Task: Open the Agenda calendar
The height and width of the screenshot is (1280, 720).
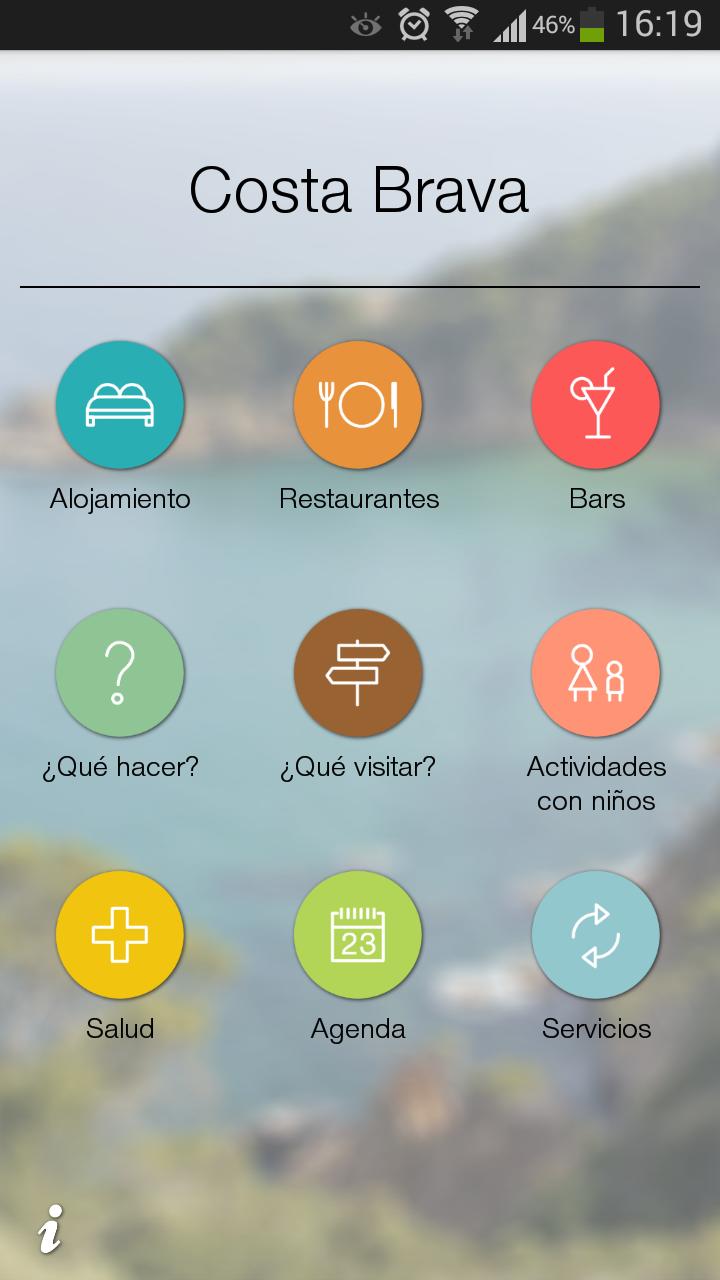Action: pos(358,935)
